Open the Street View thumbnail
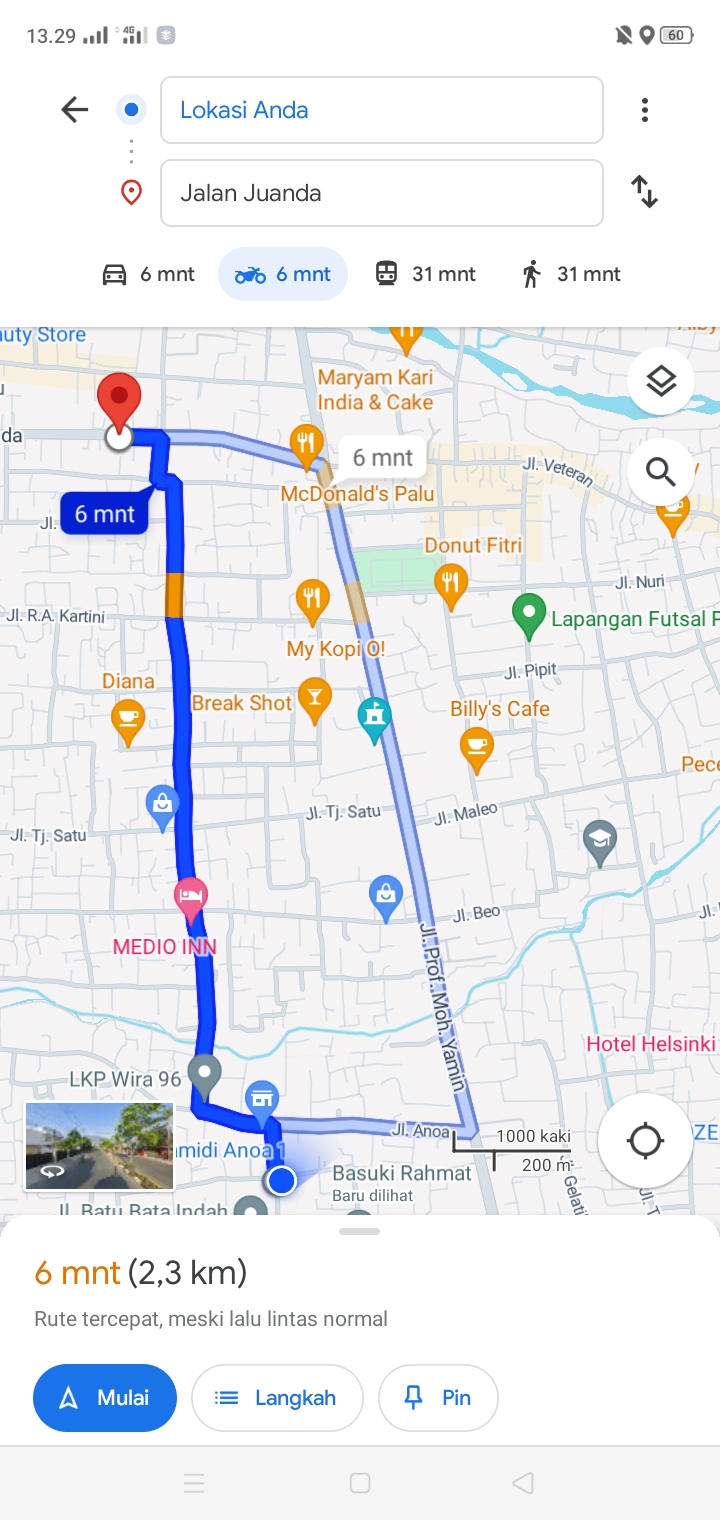This screenshot has width=720, height=1520. [100, 1146]
